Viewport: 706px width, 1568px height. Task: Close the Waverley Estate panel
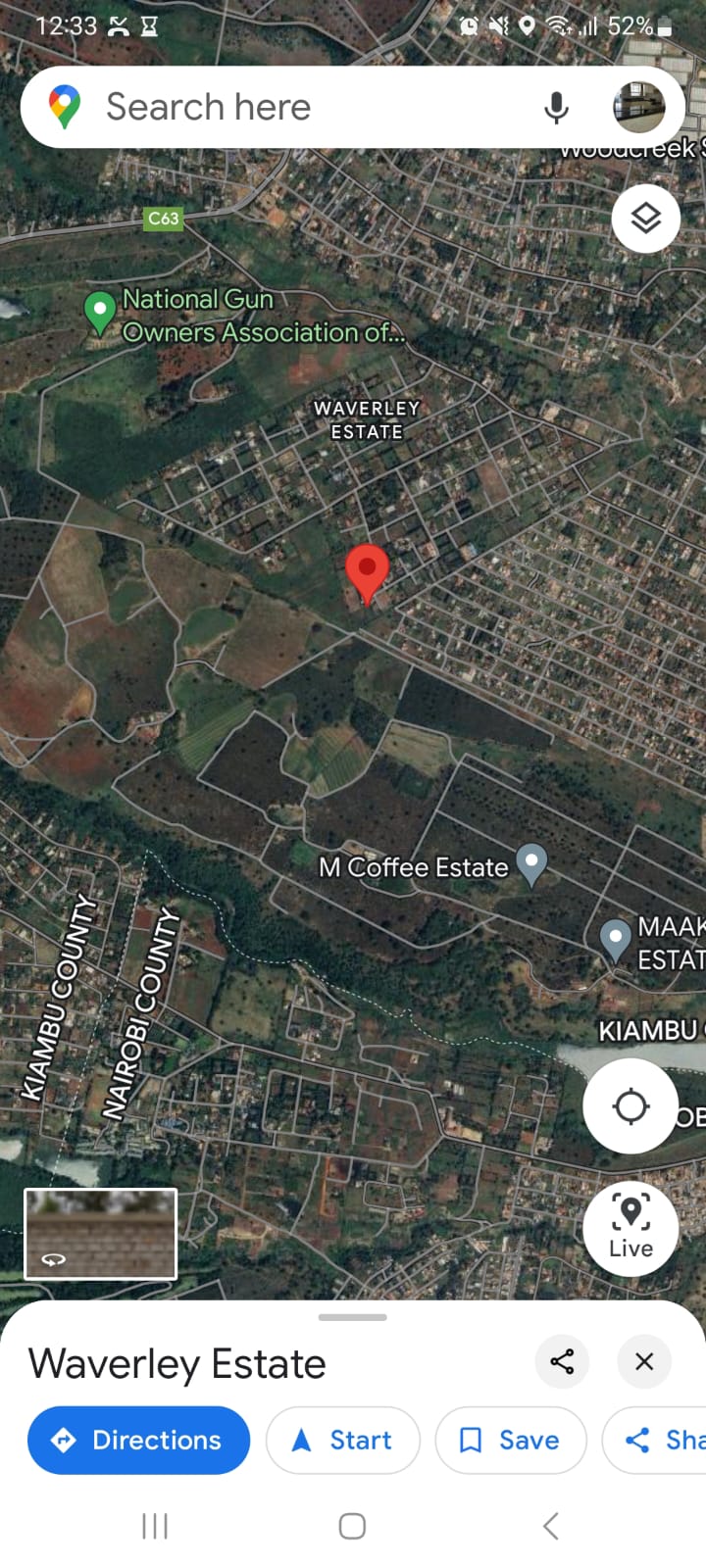[644, 1361]
